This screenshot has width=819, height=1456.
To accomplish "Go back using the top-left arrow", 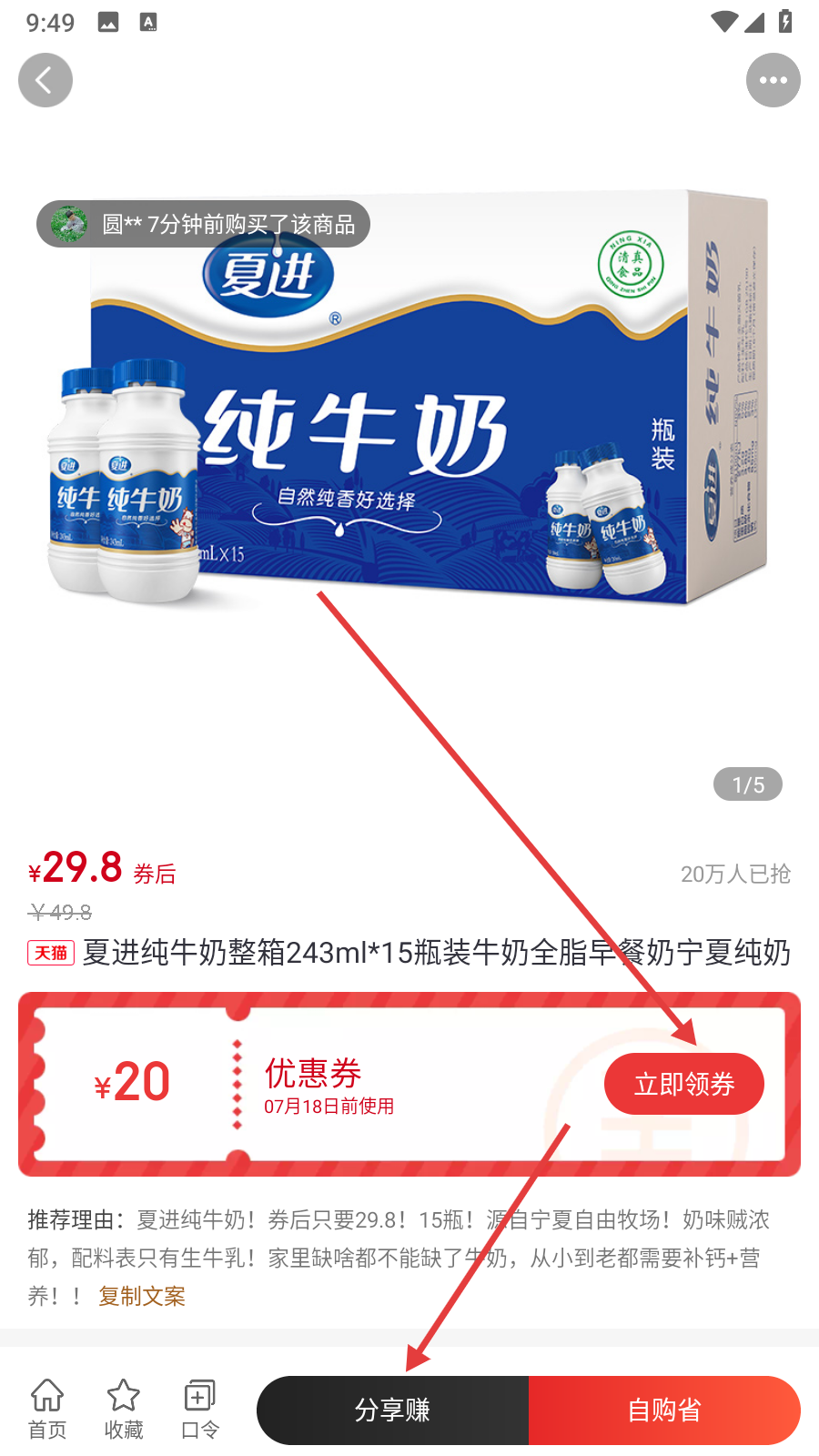I will click(45, 80).
